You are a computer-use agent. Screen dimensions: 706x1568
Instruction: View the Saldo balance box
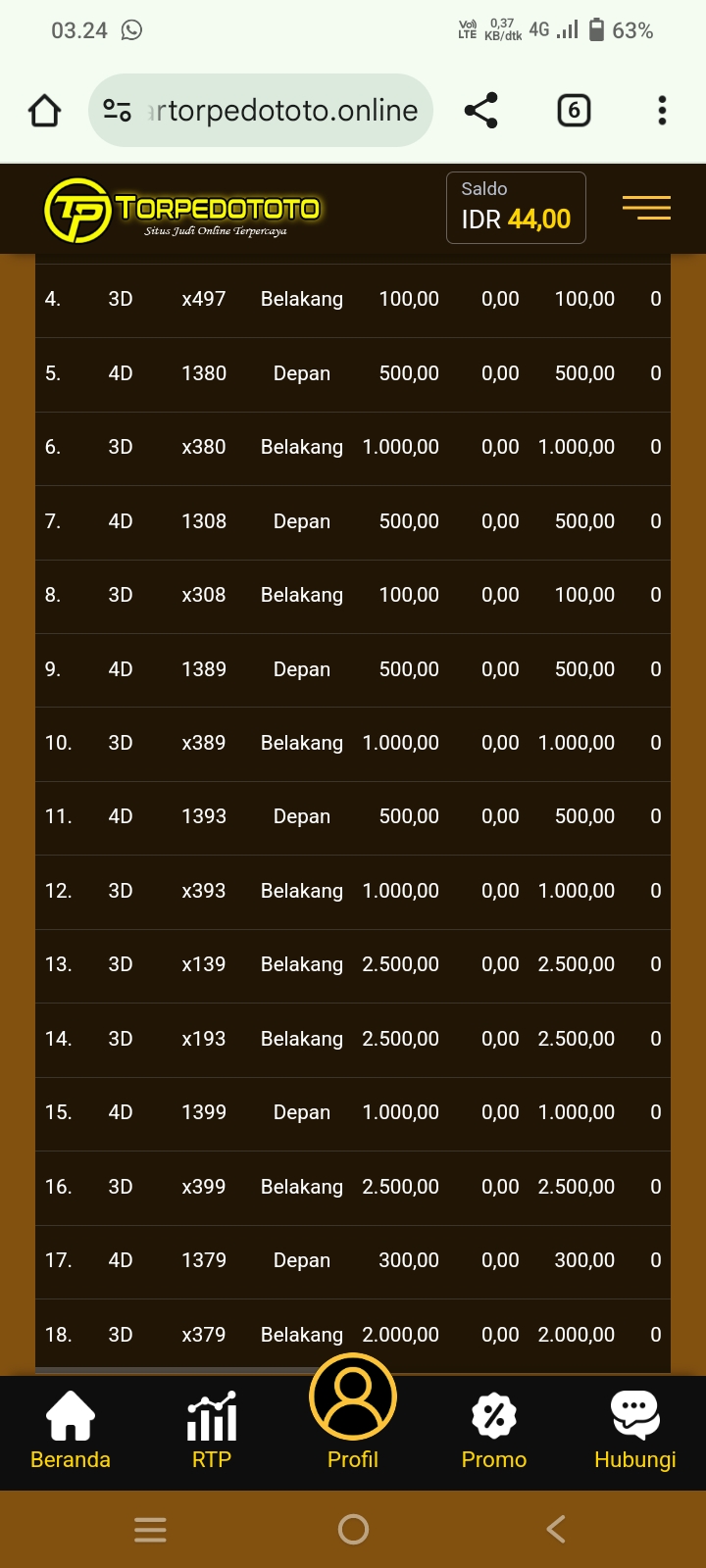click(516, 208)
